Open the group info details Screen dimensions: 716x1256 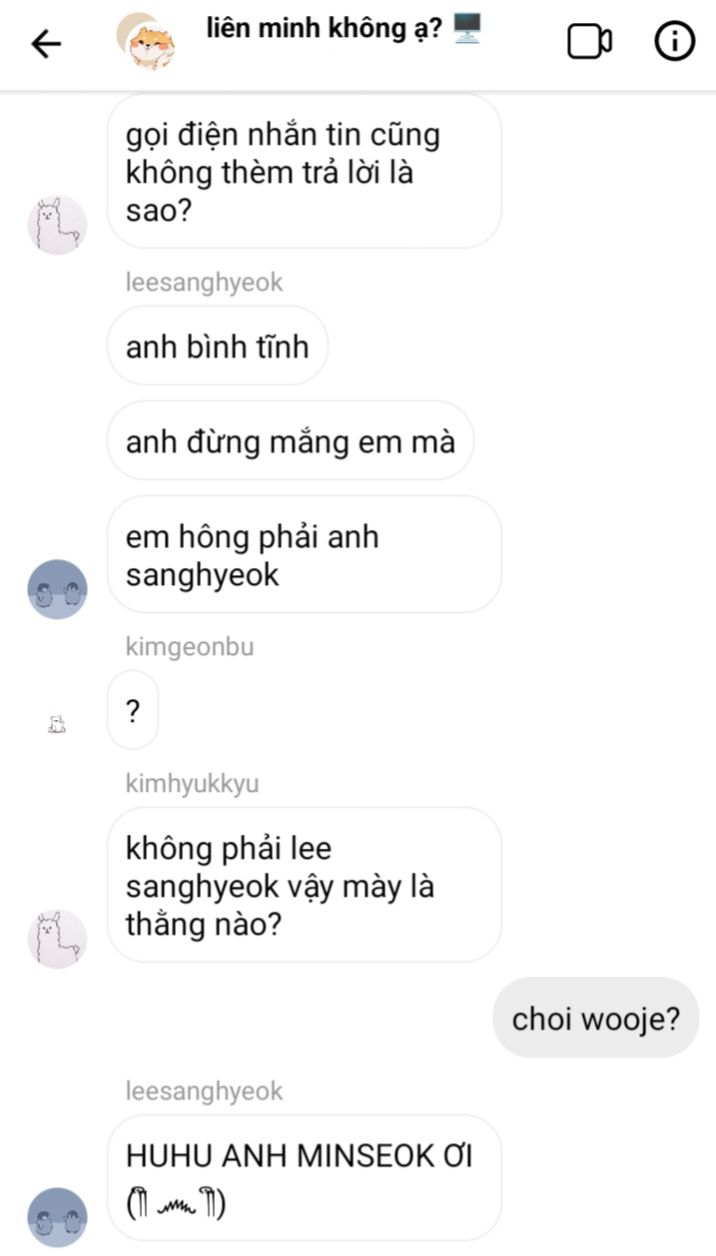pos(674,42)
